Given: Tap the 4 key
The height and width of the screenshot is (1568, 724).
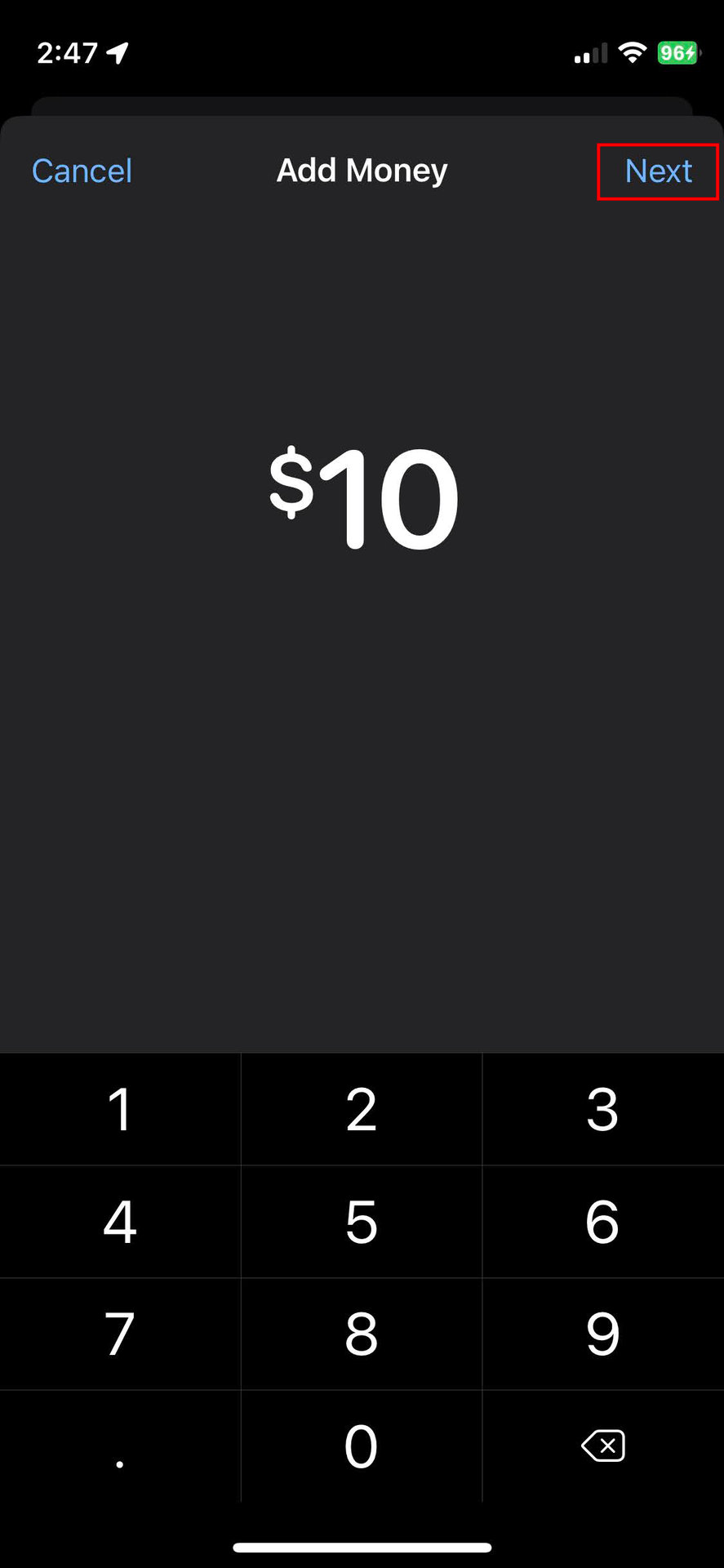Looking at the screenshot, I should point(120,1222).
